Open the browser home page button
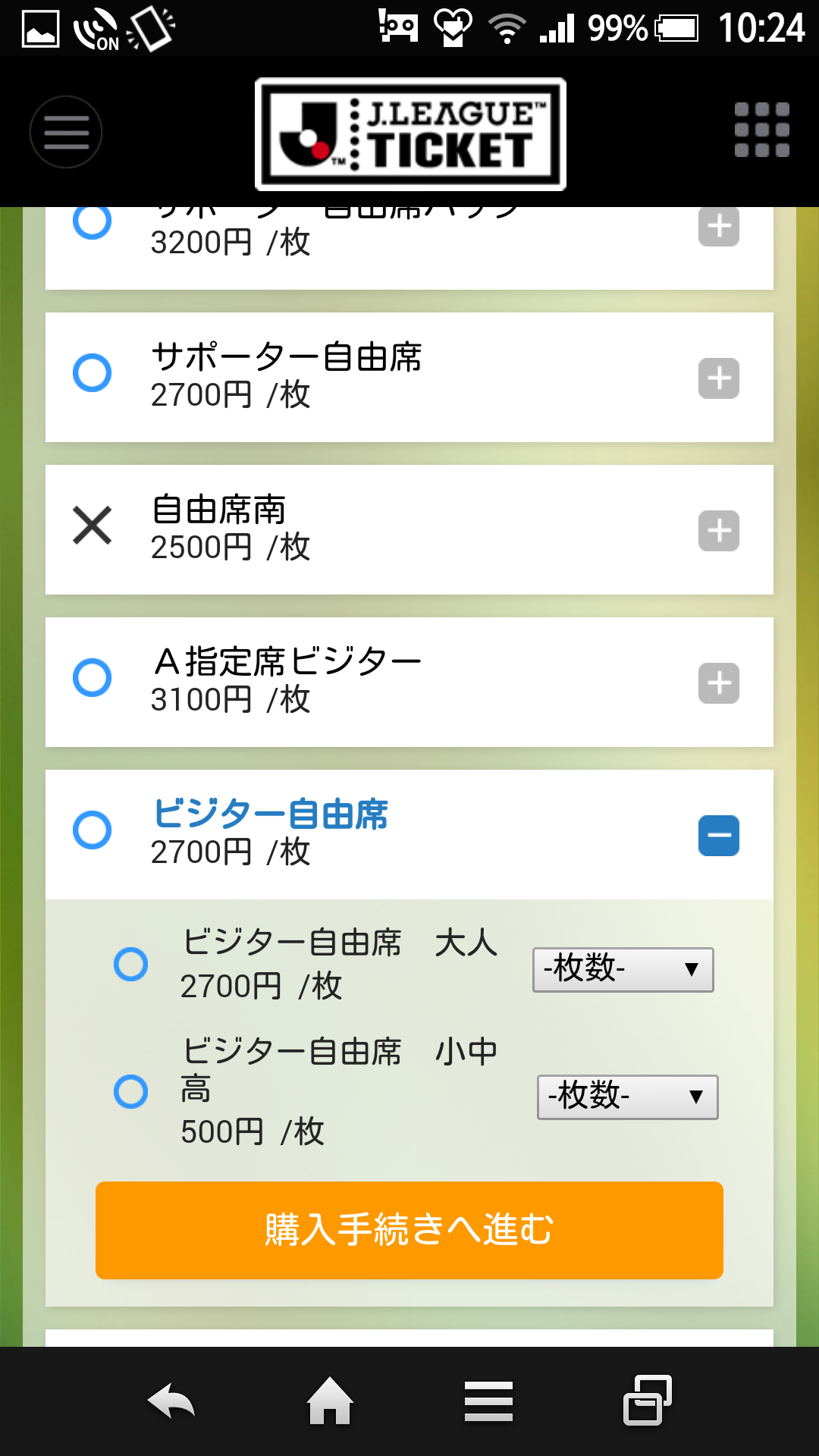819x1456 pixels. pyautogui.click(x=330, y=1401)
